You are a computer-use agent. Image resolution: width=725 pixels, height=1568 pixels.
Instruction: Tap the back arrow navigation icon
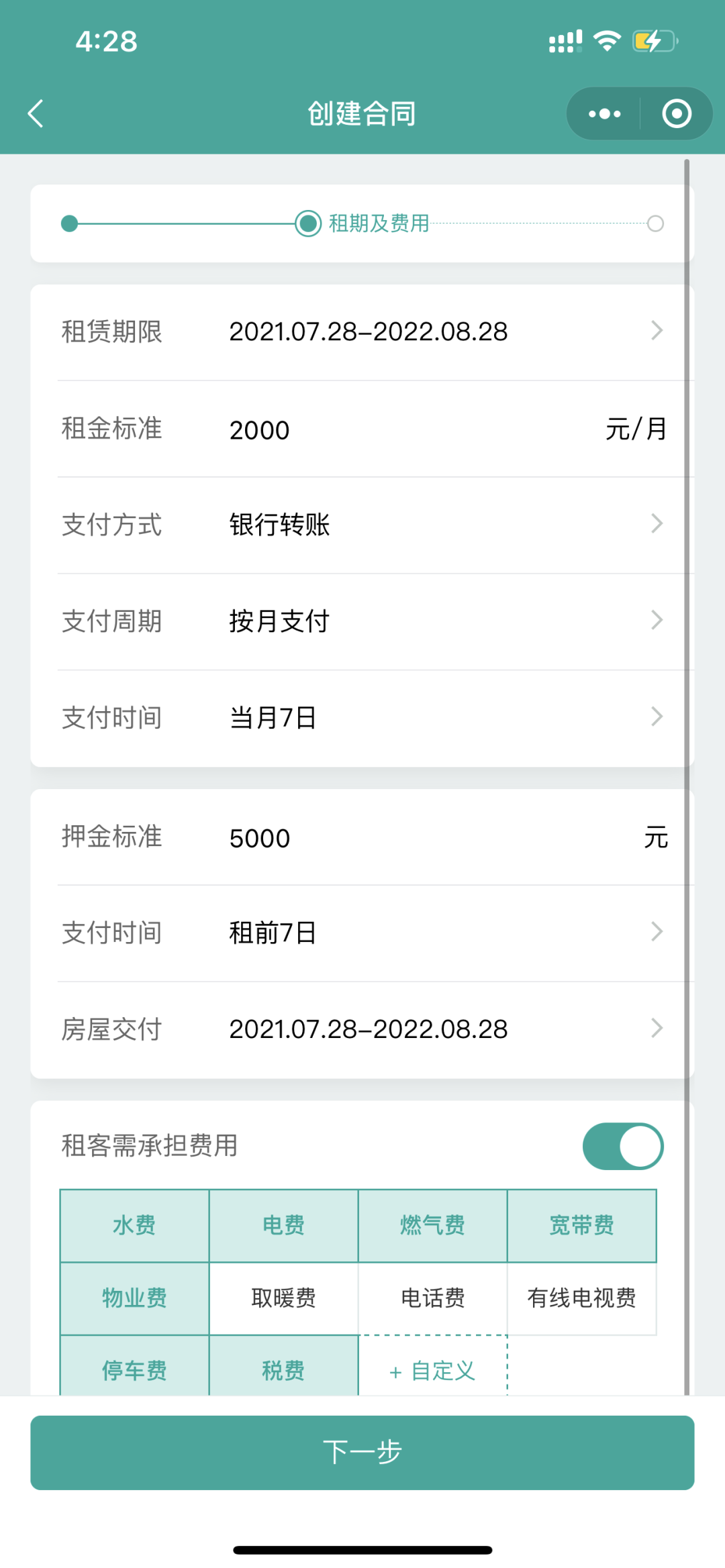point(36,113)
